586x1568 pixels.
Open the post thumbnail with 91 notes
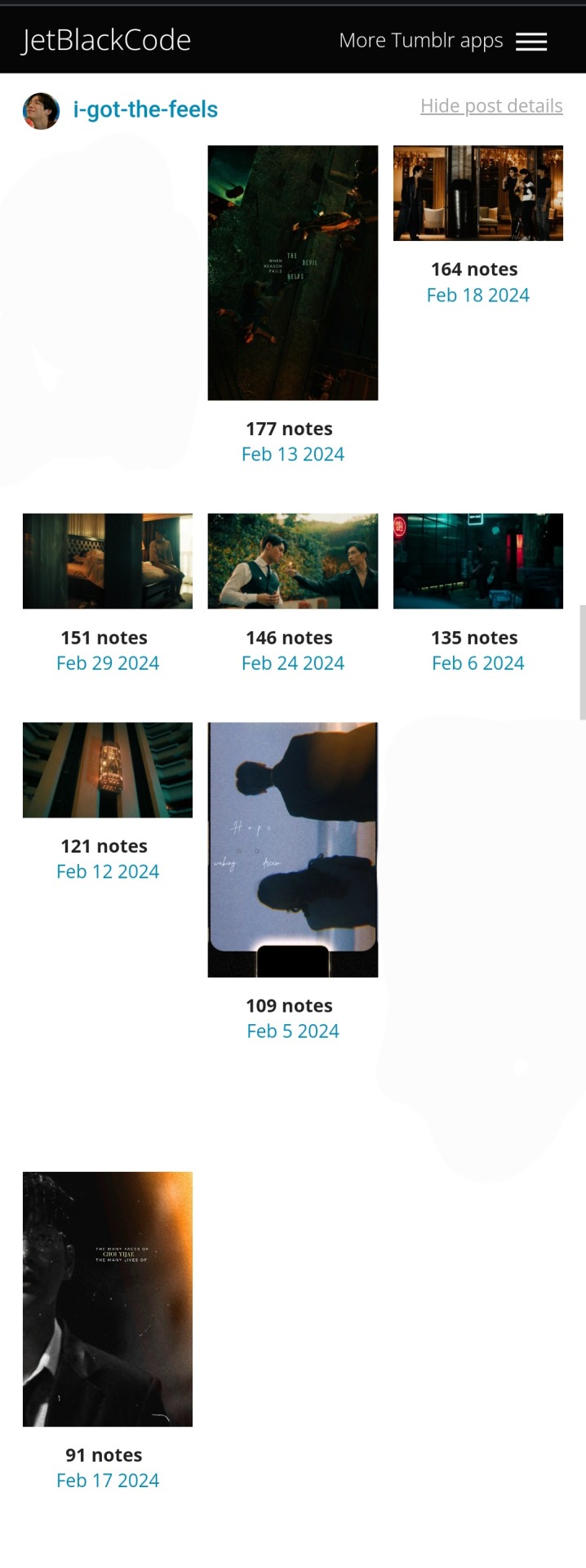pyautogui.click(x=108, y=1299)
